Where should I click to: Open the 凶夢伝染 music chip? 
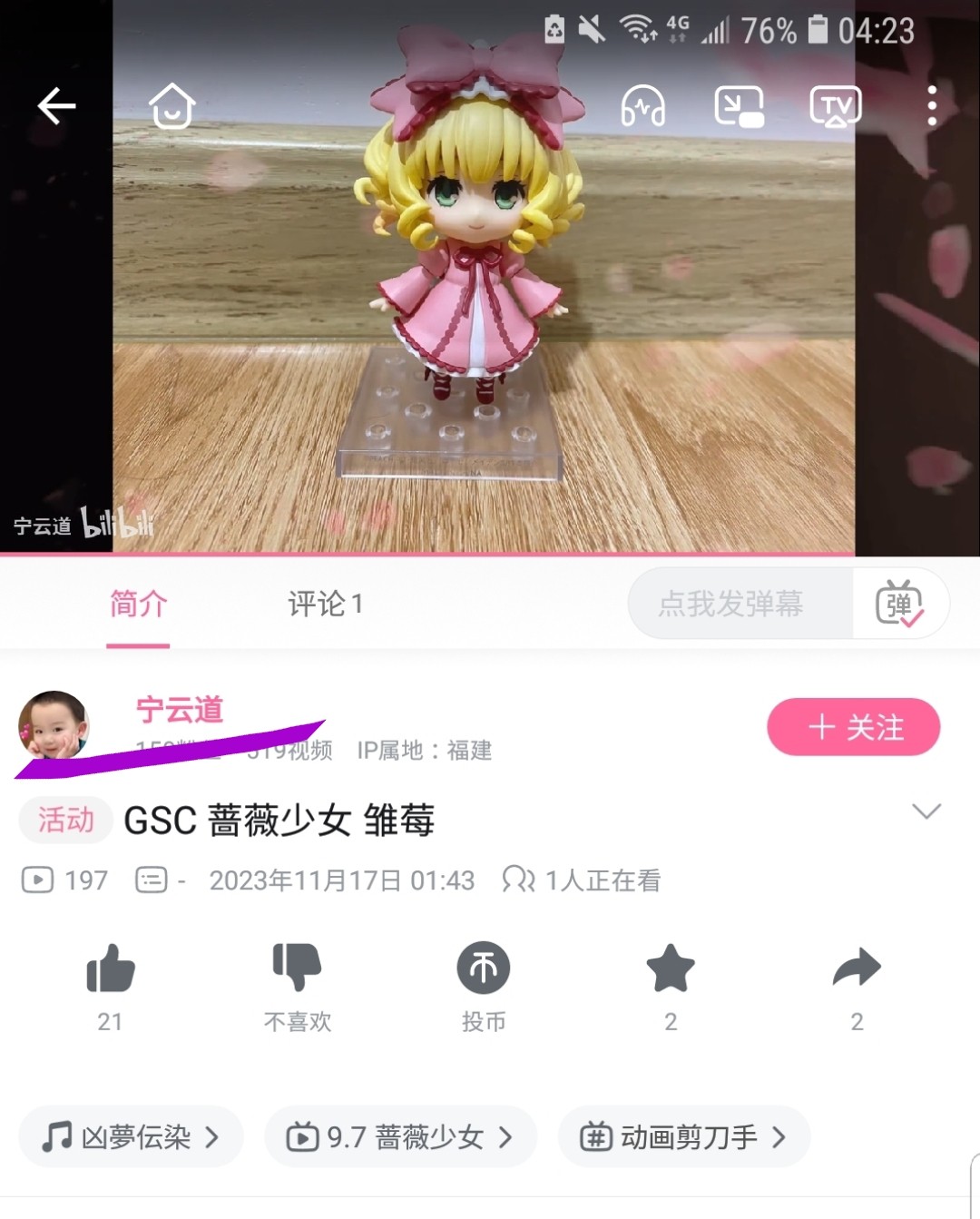132,1136
